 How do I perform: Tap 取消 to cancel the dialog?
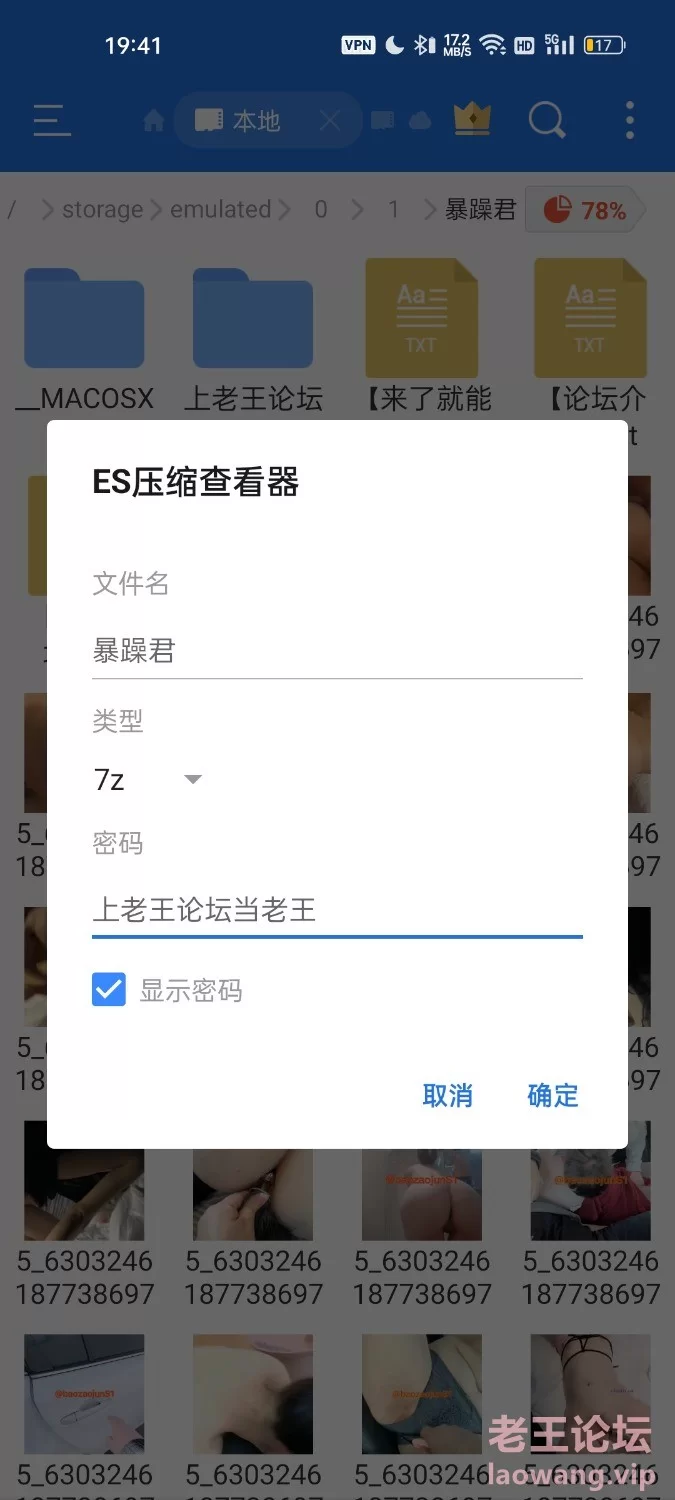[x=448, y=1095]
